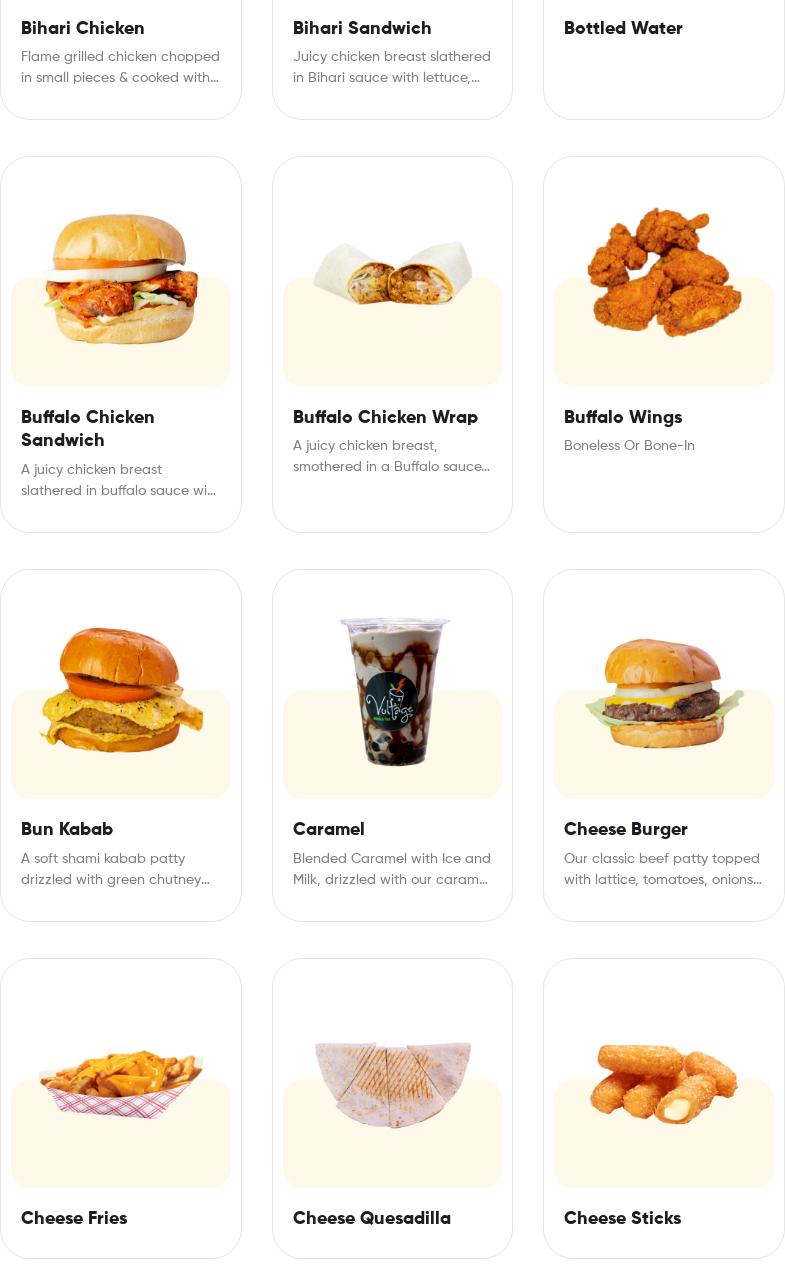View the Buffalo Wings photo
785x1268 pixels.
point(663,272)
